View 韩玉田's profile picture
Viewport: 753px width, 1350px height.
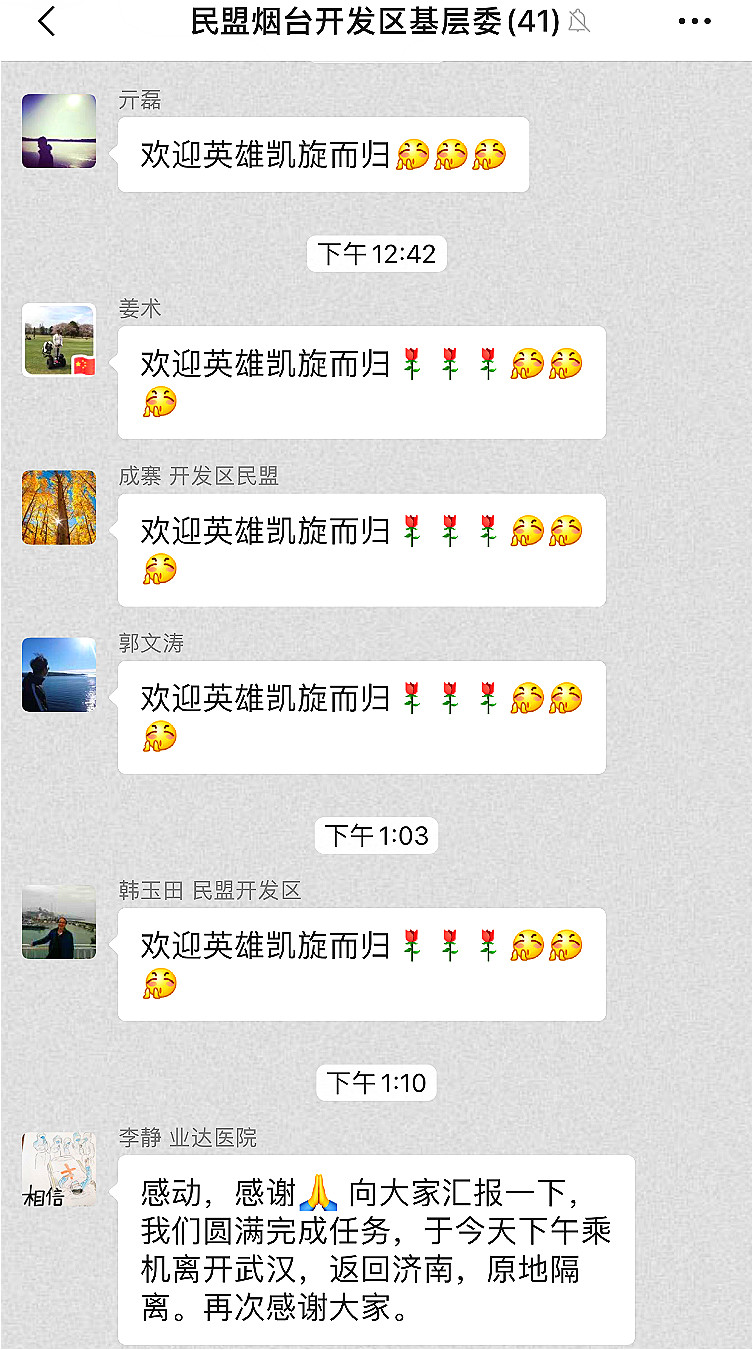(x=59, y=922)
